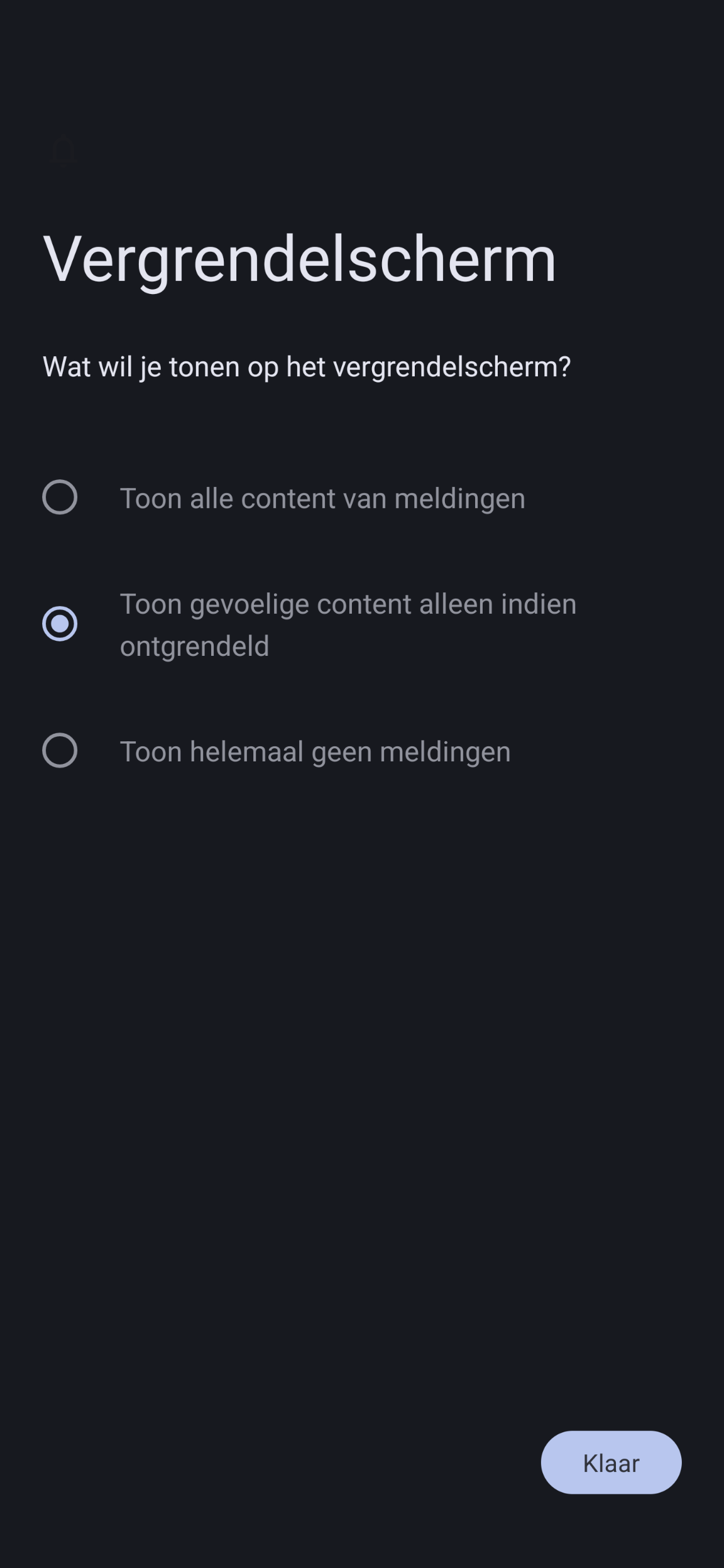Screen dimensions: 724x1568
Task: Tap the label 'Toon helemaal geen meldingen'
Action: (x=316, y=751)
